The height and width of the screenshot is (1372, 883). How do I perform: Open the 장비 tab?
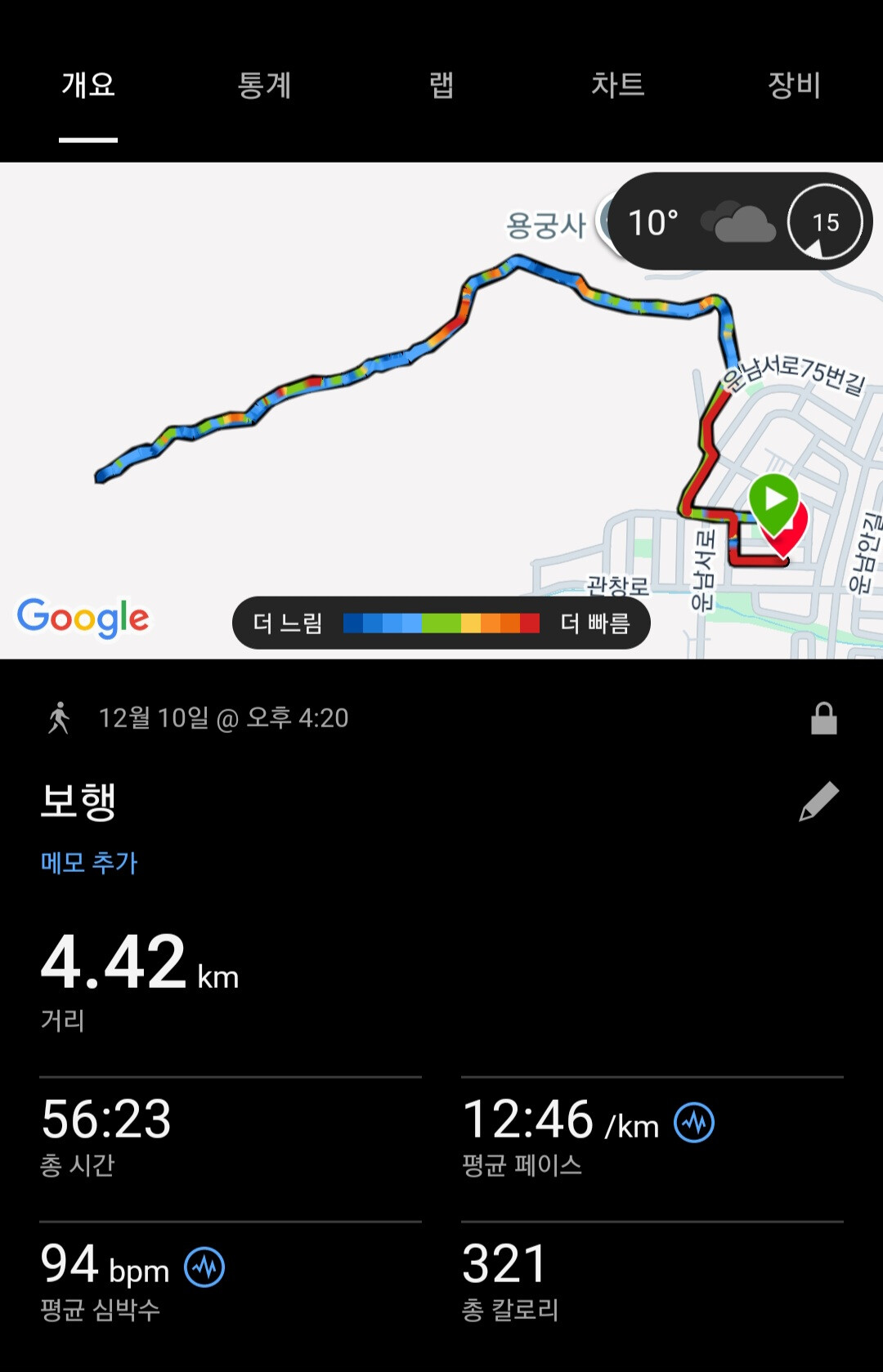(x=794, y=85)
